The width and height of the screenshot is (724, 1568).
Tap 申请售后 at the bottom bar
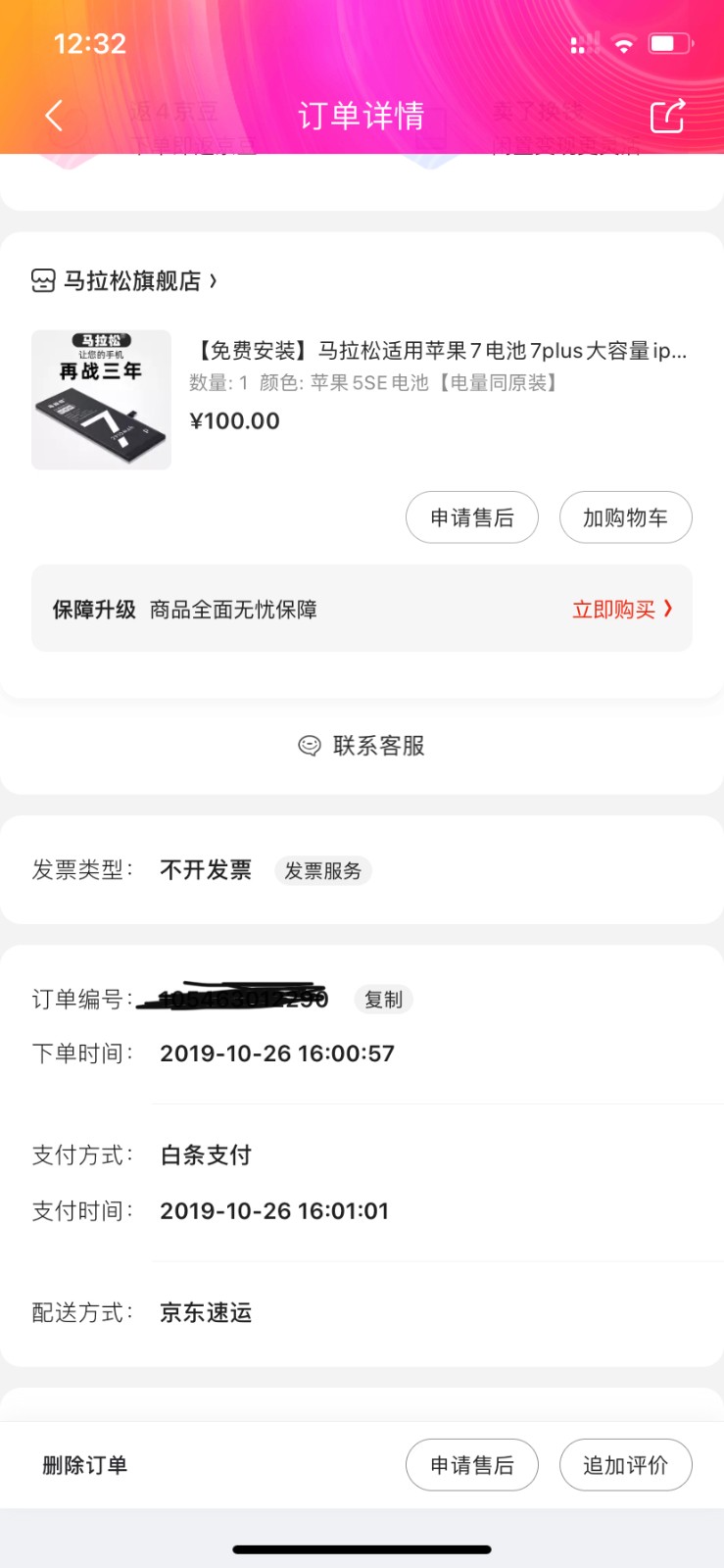pyautogui.click(x=472, y=1464)
